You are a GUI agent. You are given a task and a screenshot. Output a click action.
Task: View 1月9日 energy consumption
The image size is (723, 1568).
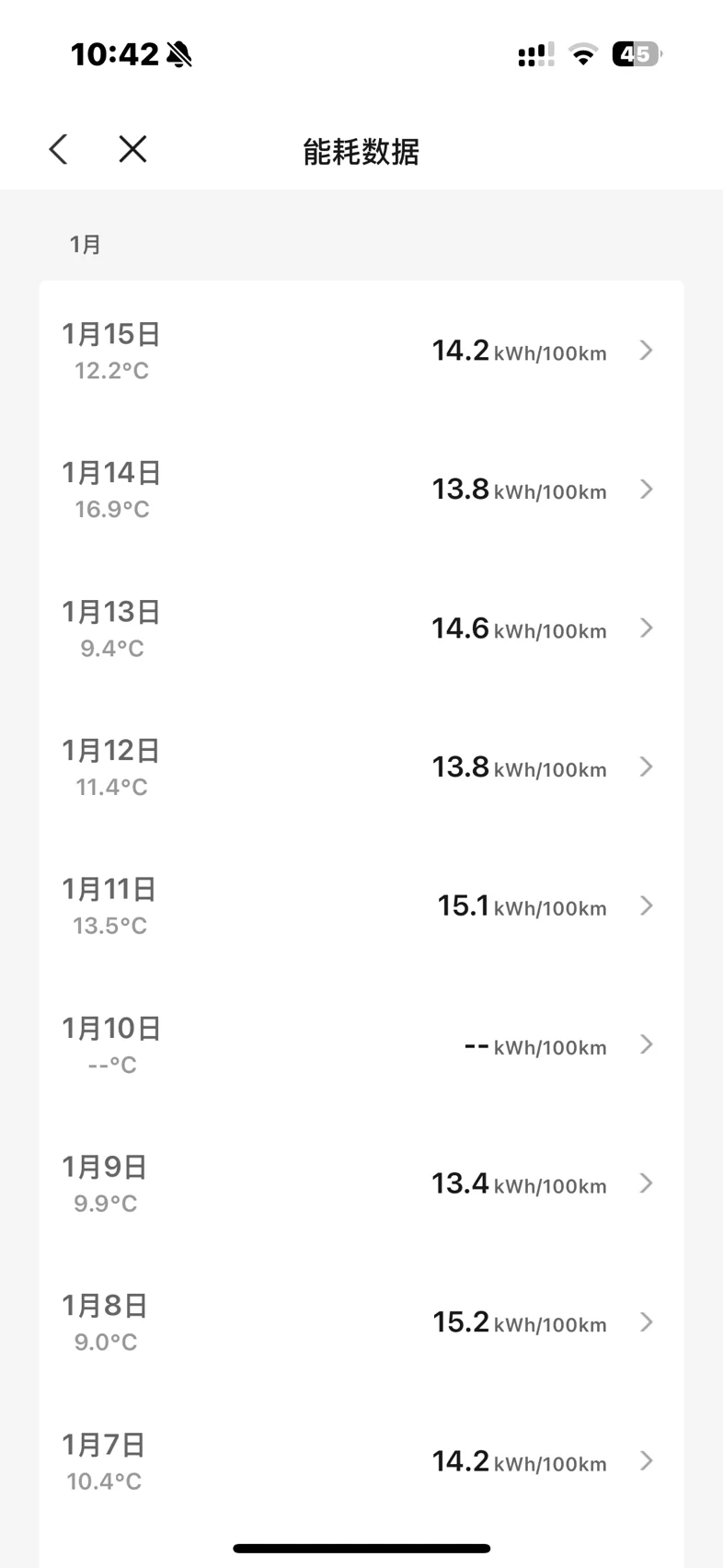tap(361, 1183)
